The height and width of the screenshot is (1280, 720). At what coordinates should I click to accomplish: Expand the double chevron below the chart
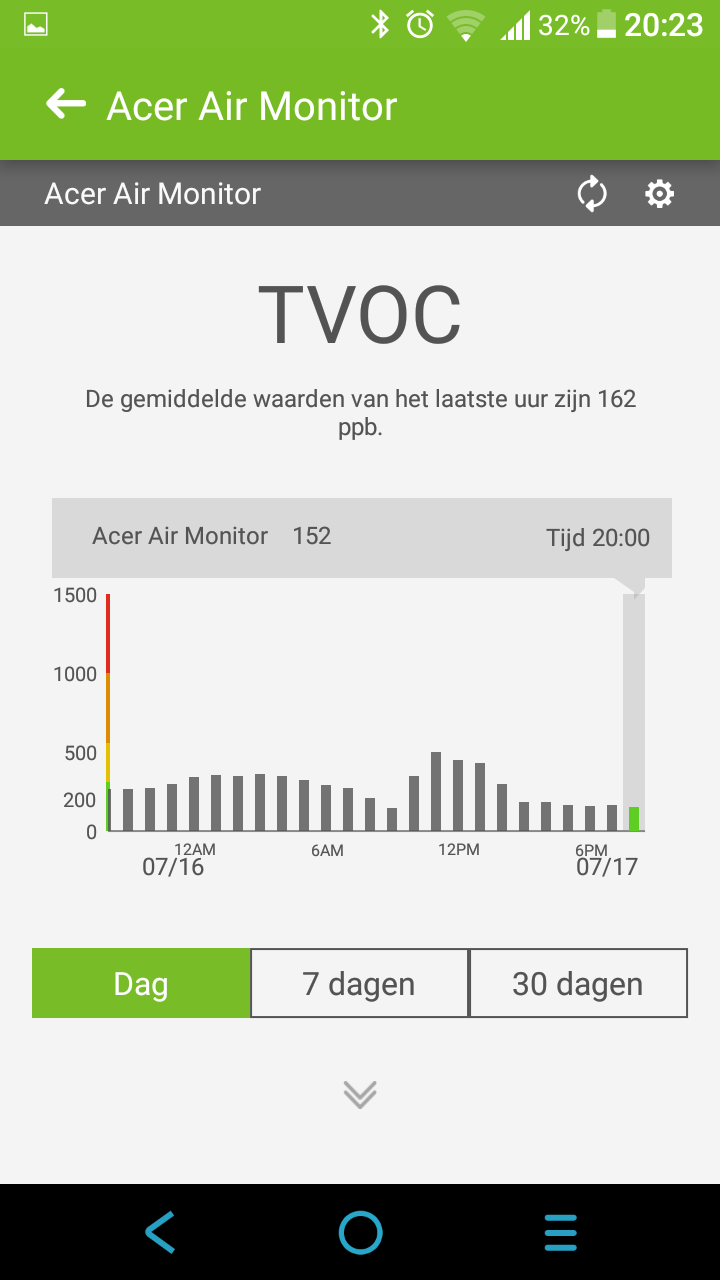(x=360, y=1095)
